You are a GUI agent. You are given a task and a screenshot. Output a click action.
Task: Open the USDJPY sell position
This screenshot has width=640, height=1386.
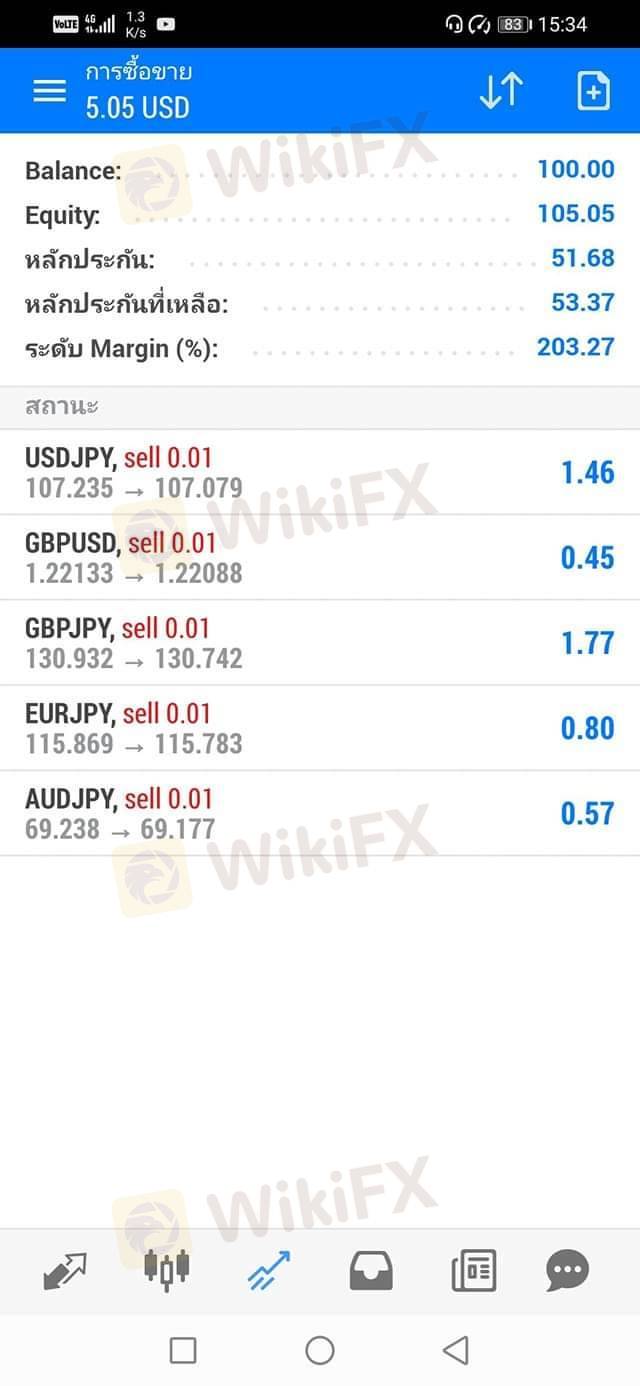(320, 473)
